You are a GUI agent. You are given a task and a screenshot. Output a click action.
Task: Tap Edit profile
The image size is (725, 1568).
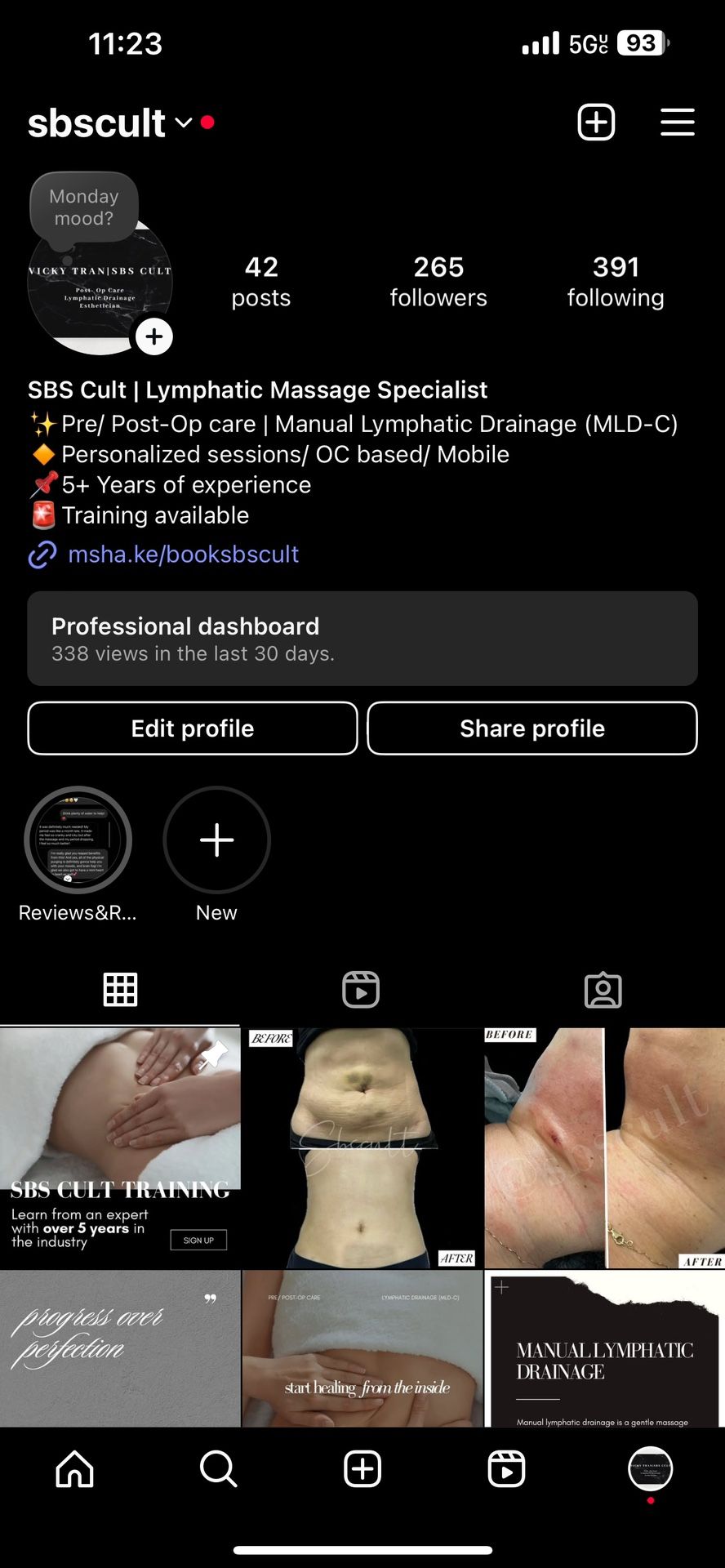[x=193, y=728]
